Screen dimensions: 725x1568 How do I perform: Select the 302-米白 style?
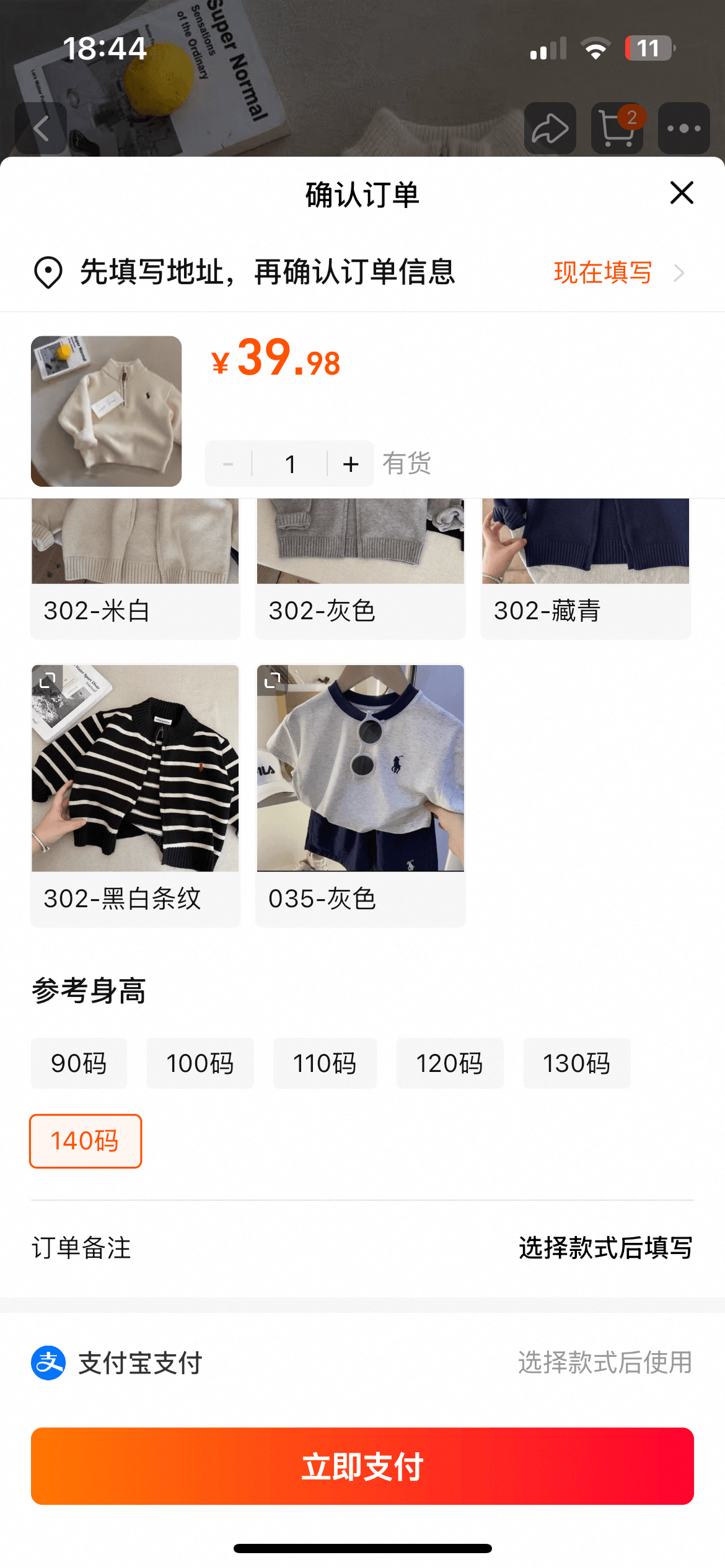(135, 570)
